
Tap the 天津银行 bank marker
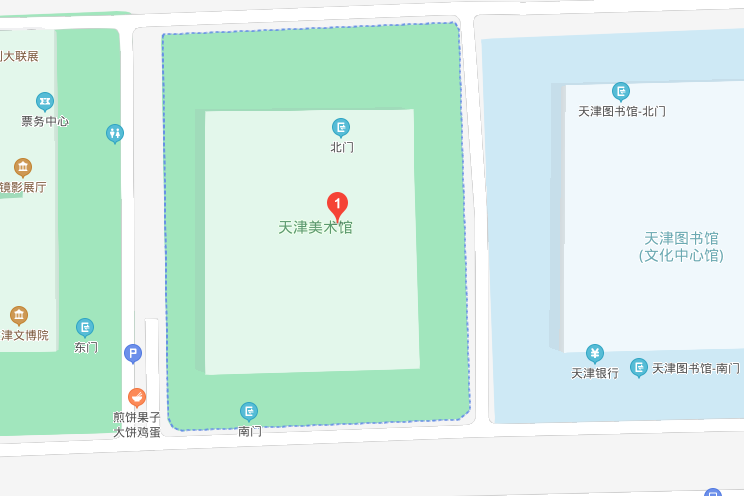click(595, 353)
